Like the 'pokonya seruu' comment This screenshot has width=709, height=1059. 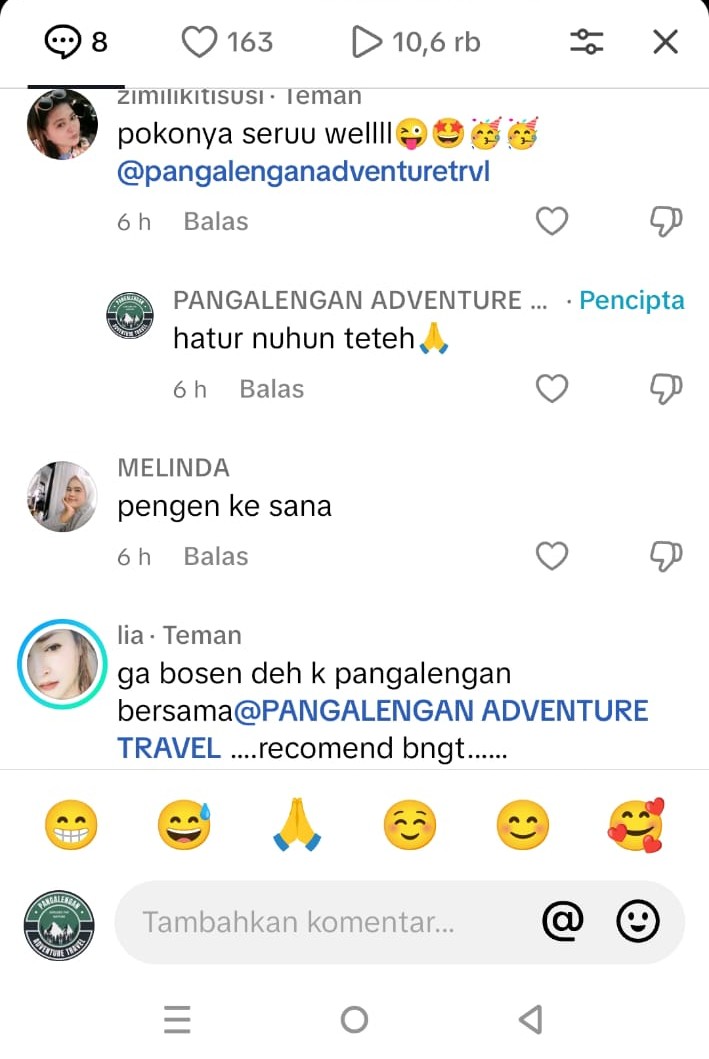pyautogui.click(x=552, y=221)
